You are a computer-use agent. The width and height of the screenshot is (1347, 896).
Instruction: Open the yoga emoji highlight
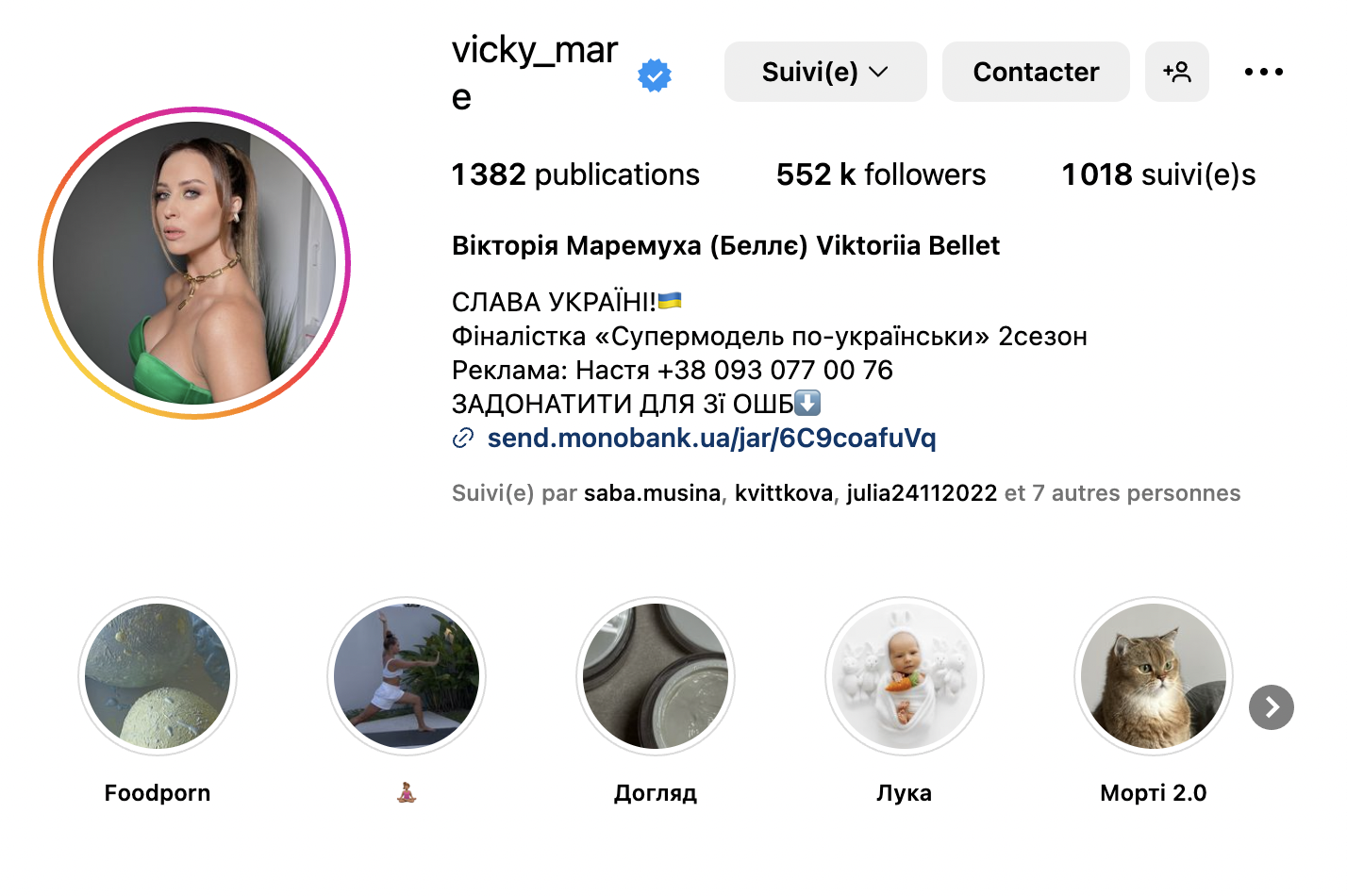(407, 676)
